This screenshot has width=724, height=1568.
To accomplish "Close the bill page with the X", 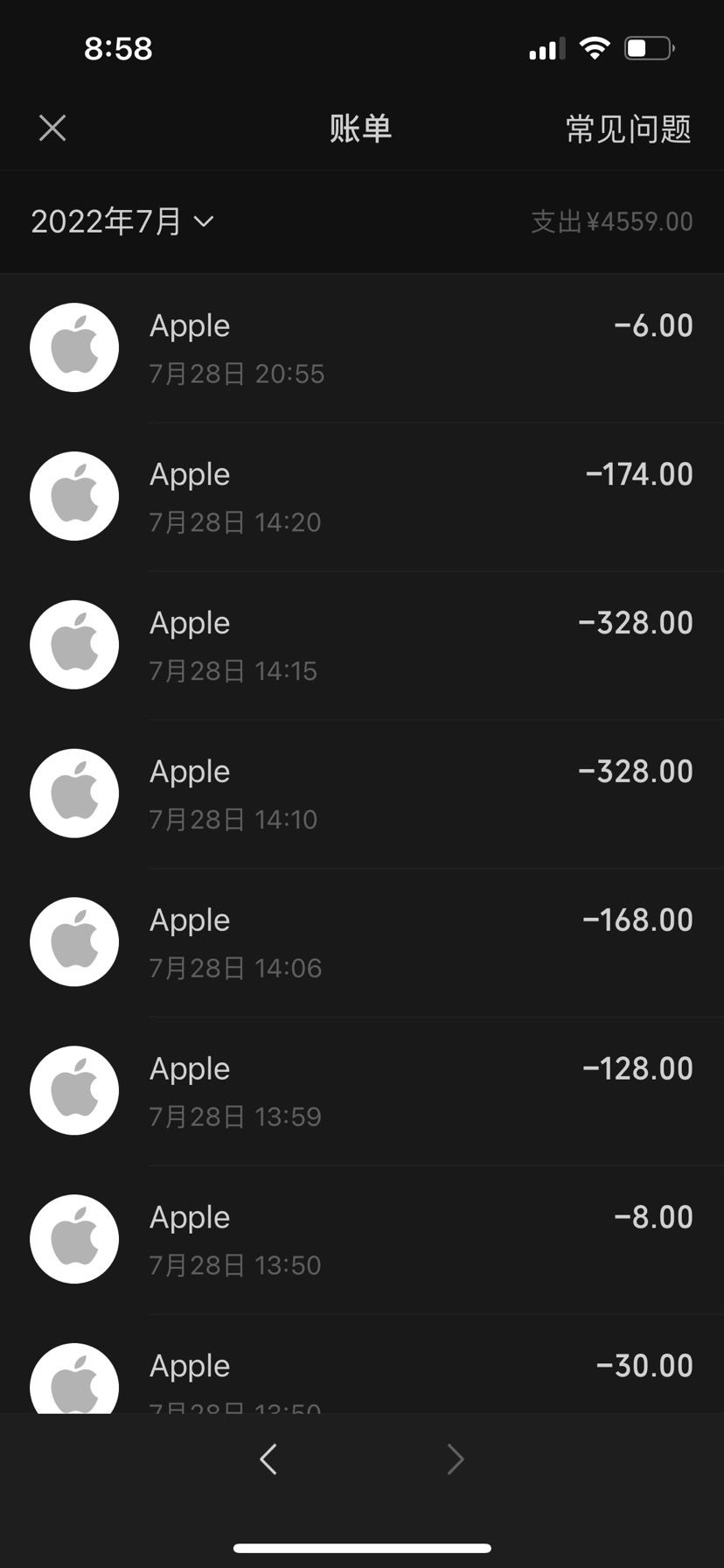I will click(52, 128).
